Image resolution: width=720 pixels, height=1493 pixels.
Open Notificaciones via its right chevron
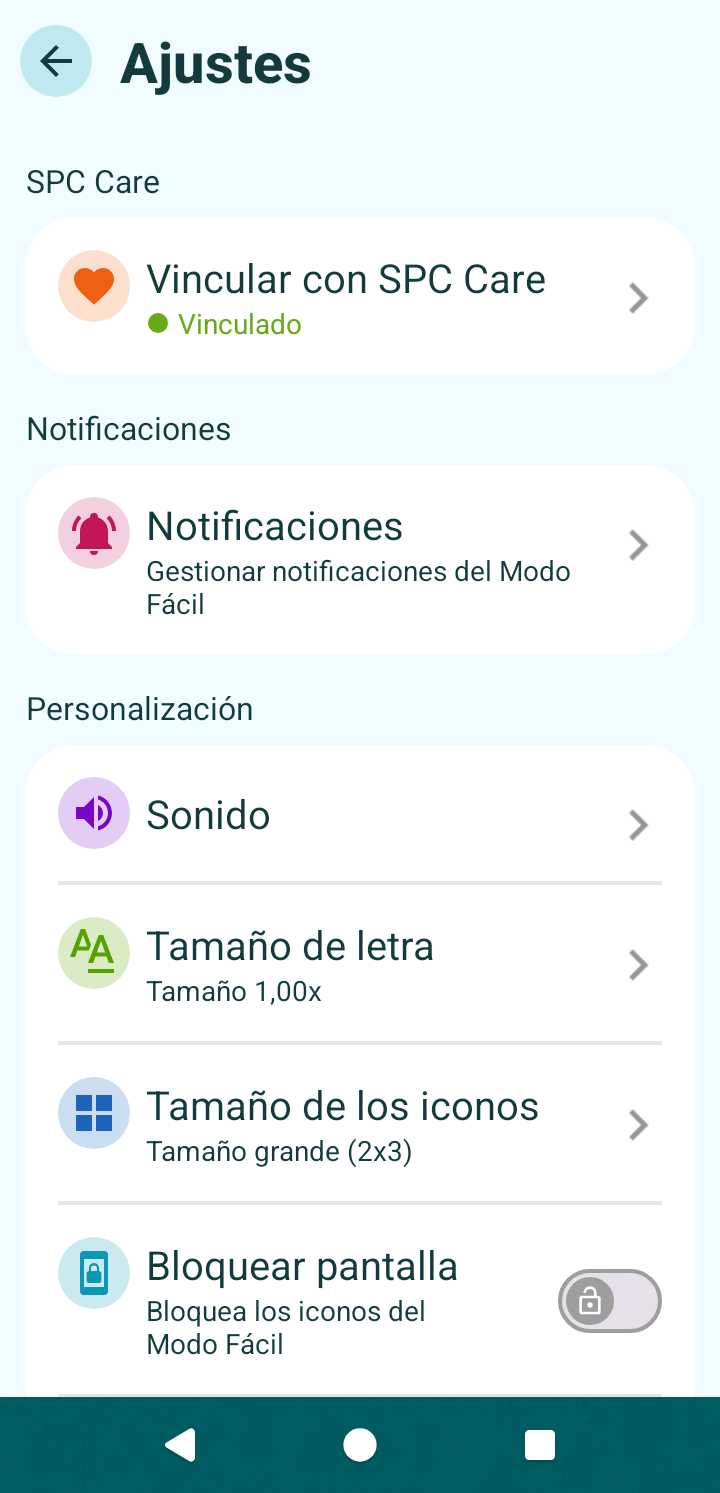638,544
